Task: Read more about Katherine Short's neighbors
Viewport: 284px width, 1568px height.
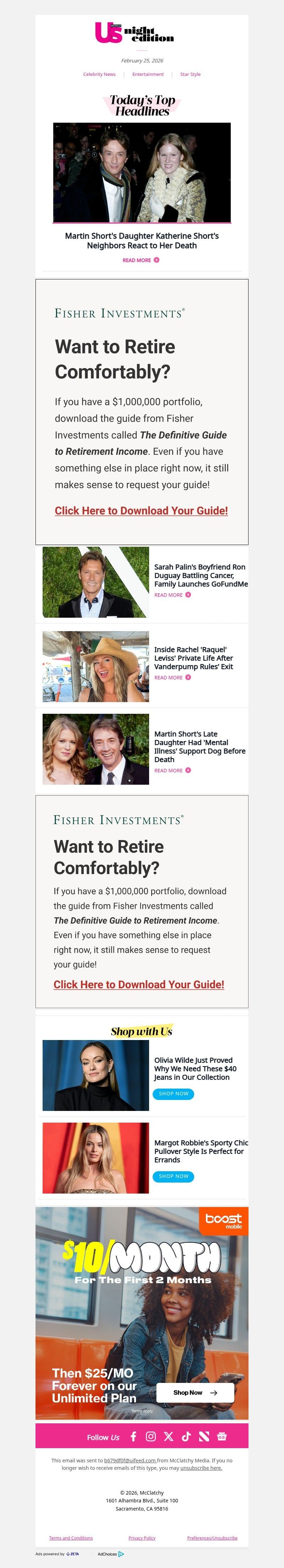Action: tap(141, 260)
